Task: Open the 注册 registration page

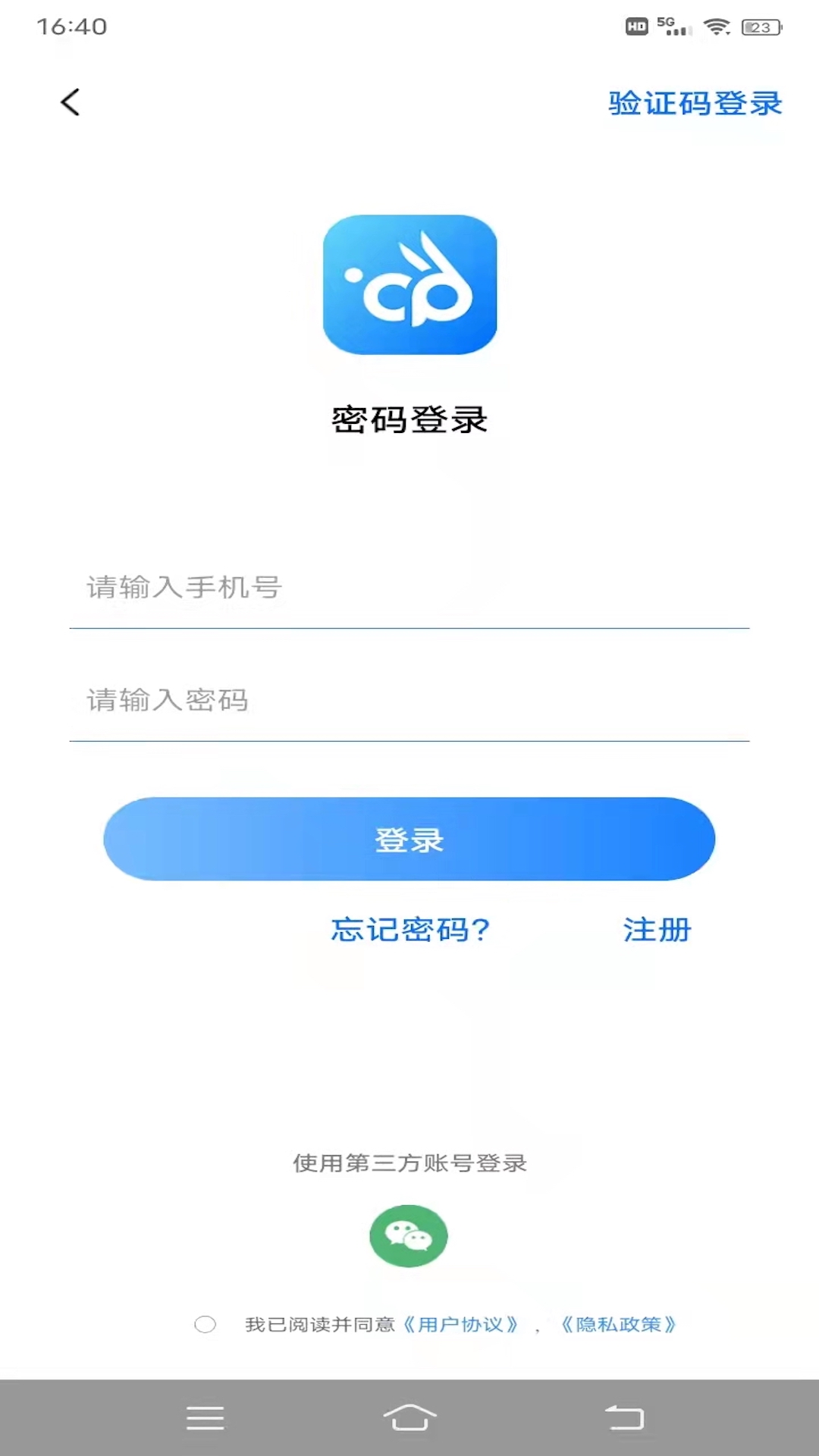Action: click(x=657, y=930)
